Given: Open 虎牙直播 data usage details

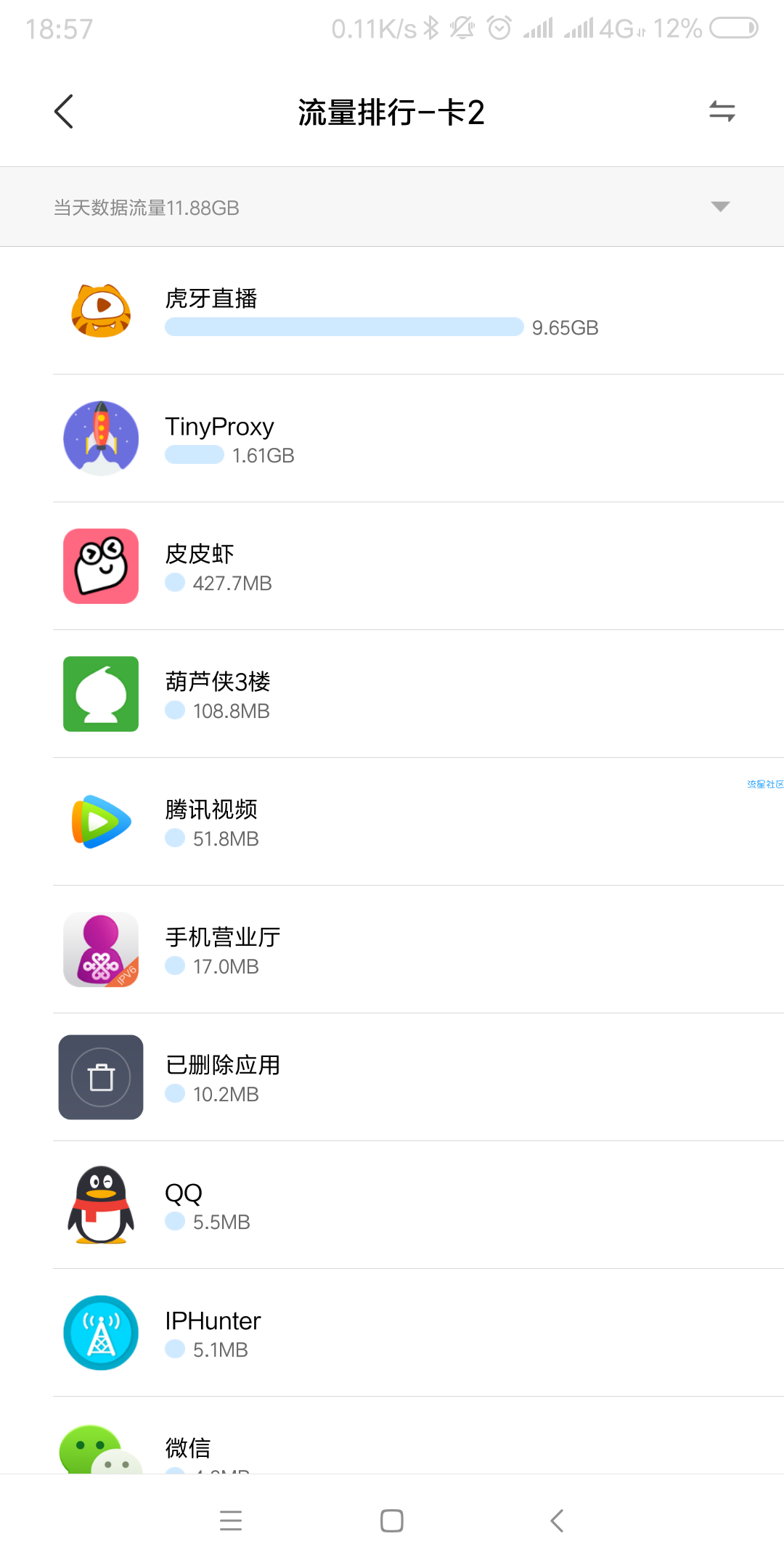Looking at the screenshot, I should tap(392, 311).
